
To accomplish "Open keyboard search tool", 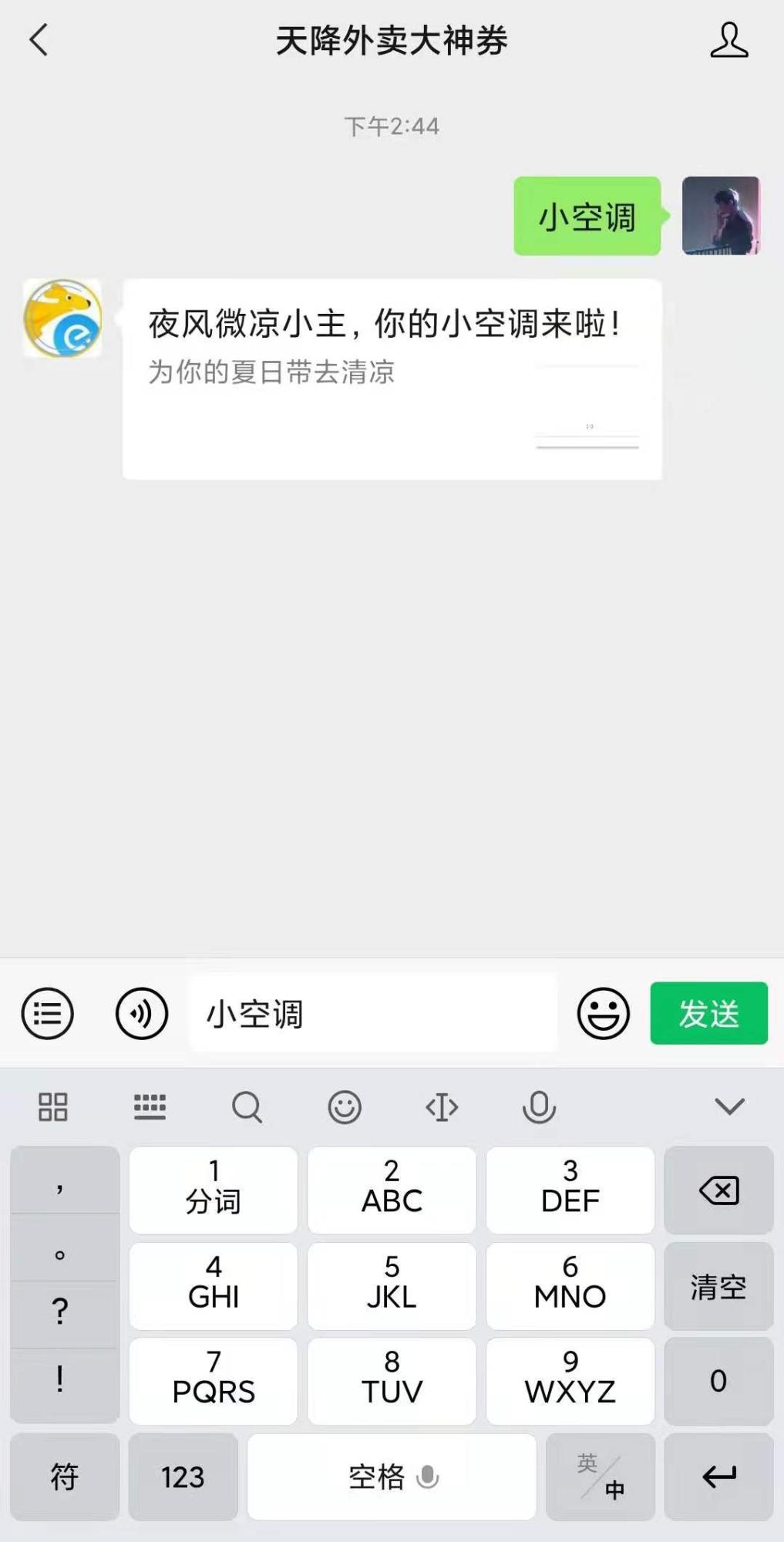I will (x=247, y=1107).
